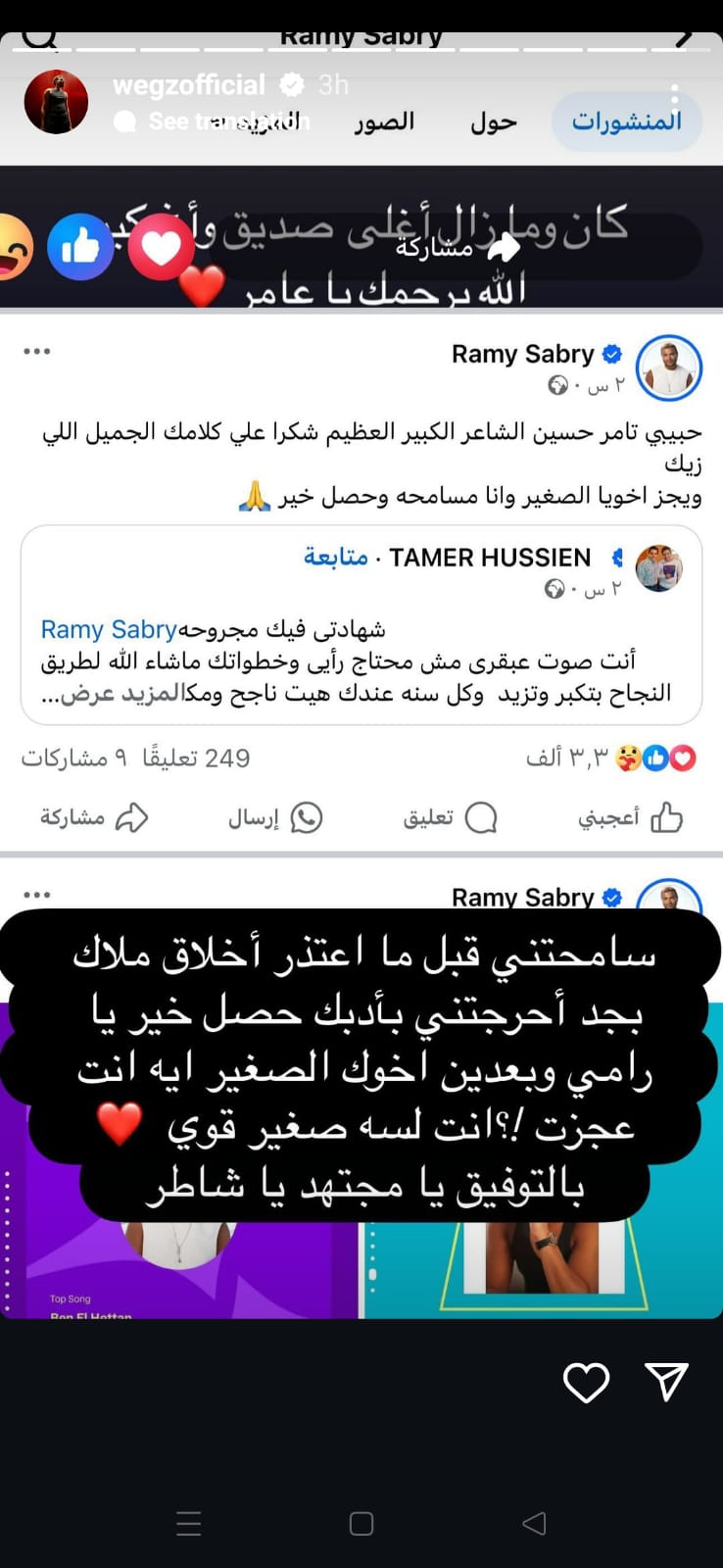Send the story via paper plane icon

(667, 1381)
